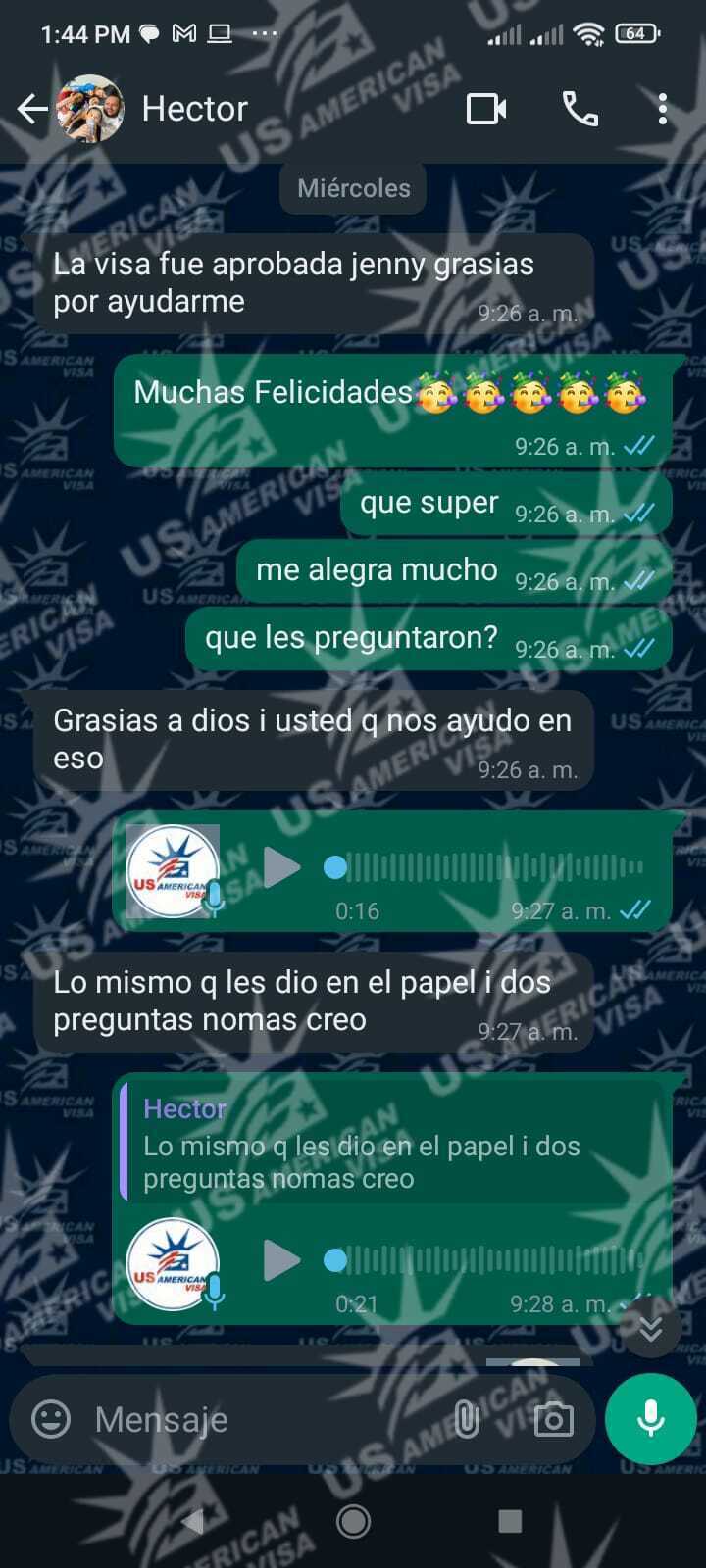Start a video call with Hector
This screenshot has width=706, height=1568.
pyautogui.click(x=486, y=109)
